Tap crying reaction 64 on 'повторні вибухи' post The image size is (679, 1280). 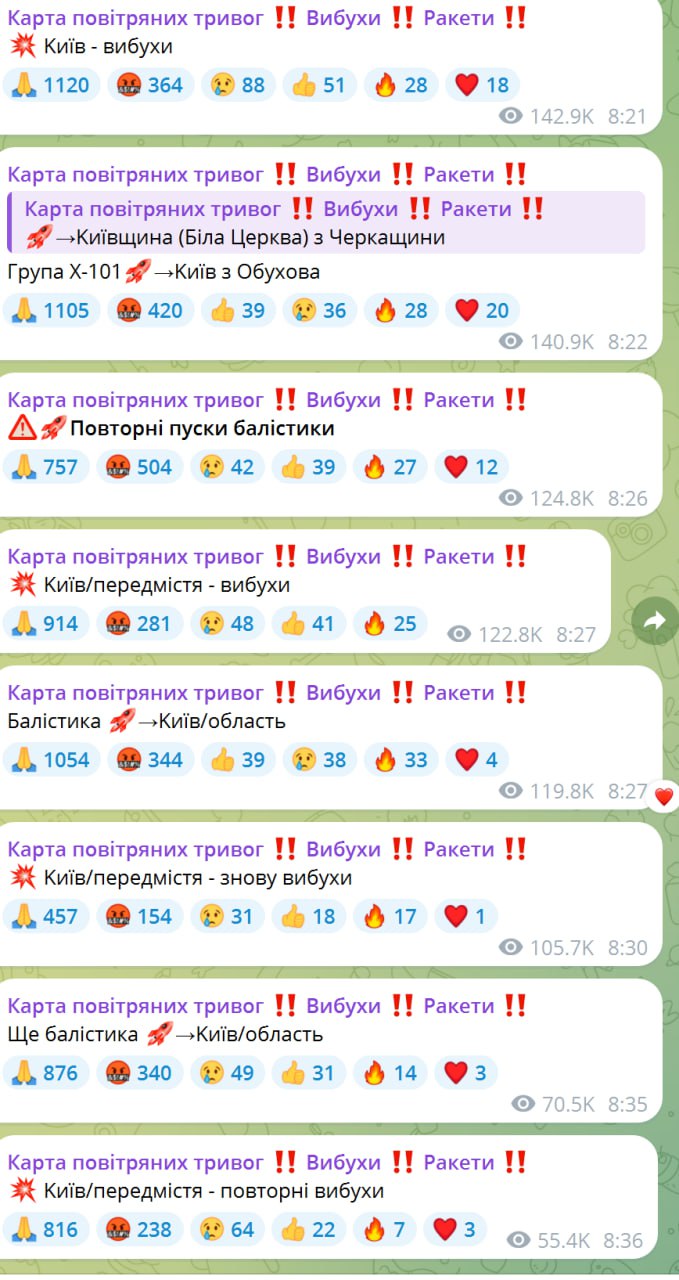[227, 1229]
